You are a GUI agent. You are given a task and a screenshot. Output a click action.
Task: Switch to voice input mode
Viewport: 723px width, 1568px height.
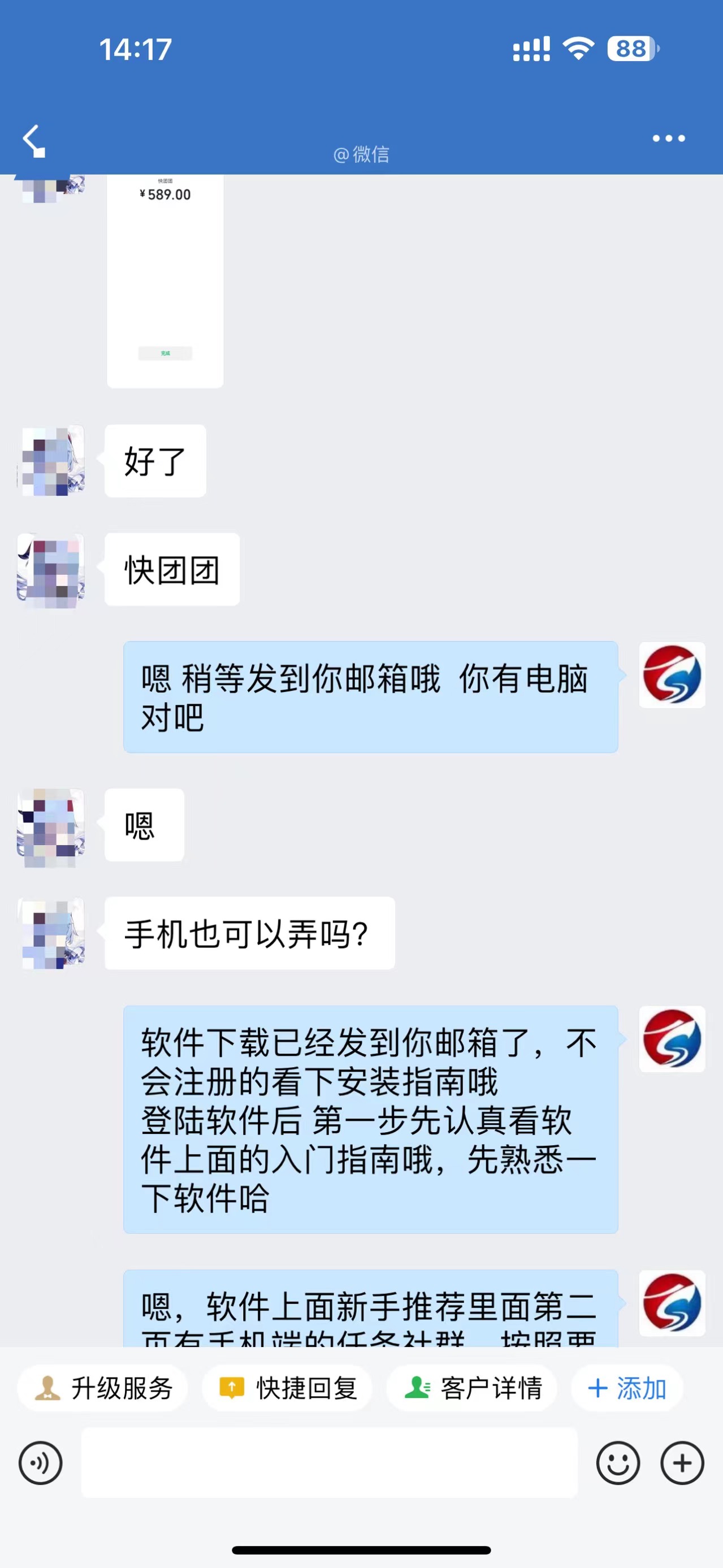pos(40,1463)
